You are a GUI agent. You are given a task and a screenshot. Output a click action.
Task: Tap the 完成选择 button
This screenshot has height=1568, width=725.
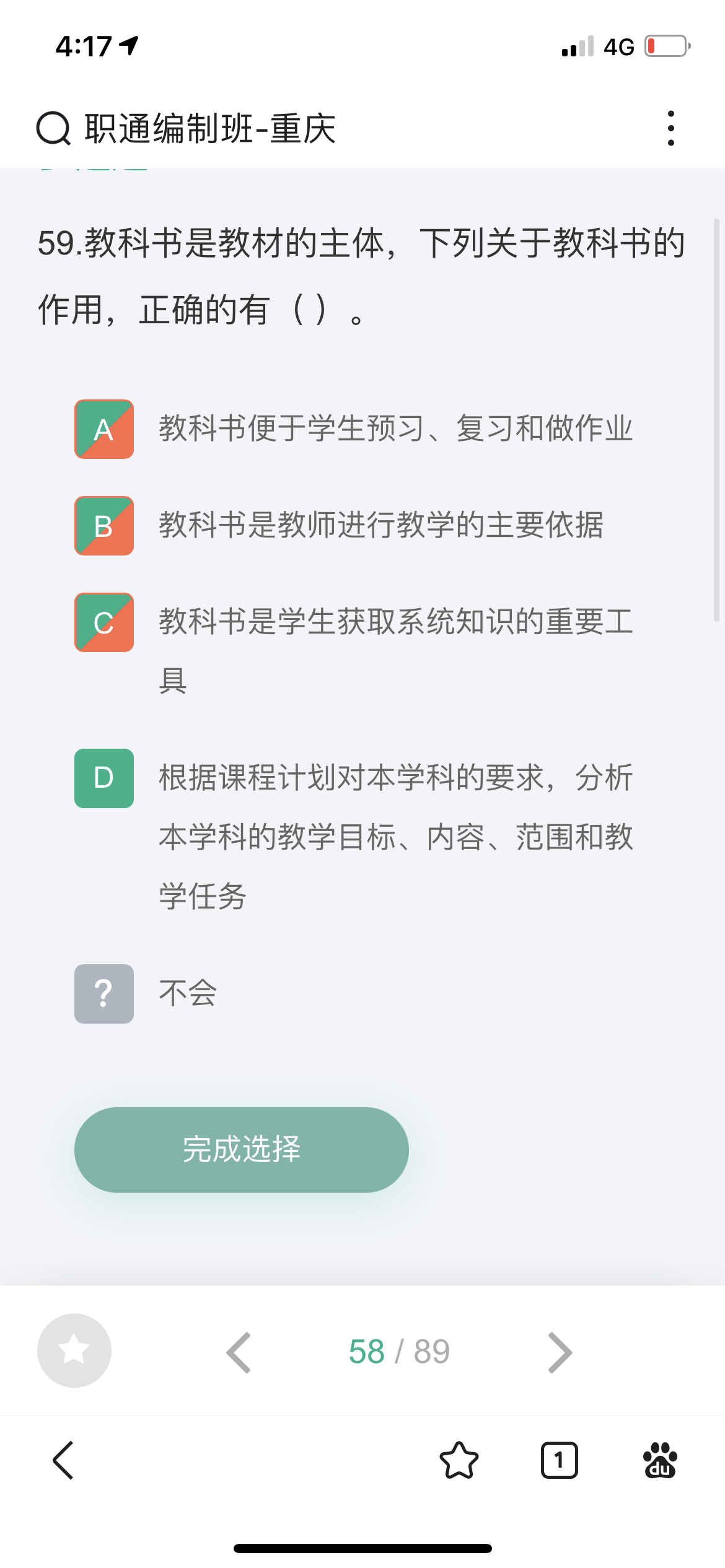242,1150
